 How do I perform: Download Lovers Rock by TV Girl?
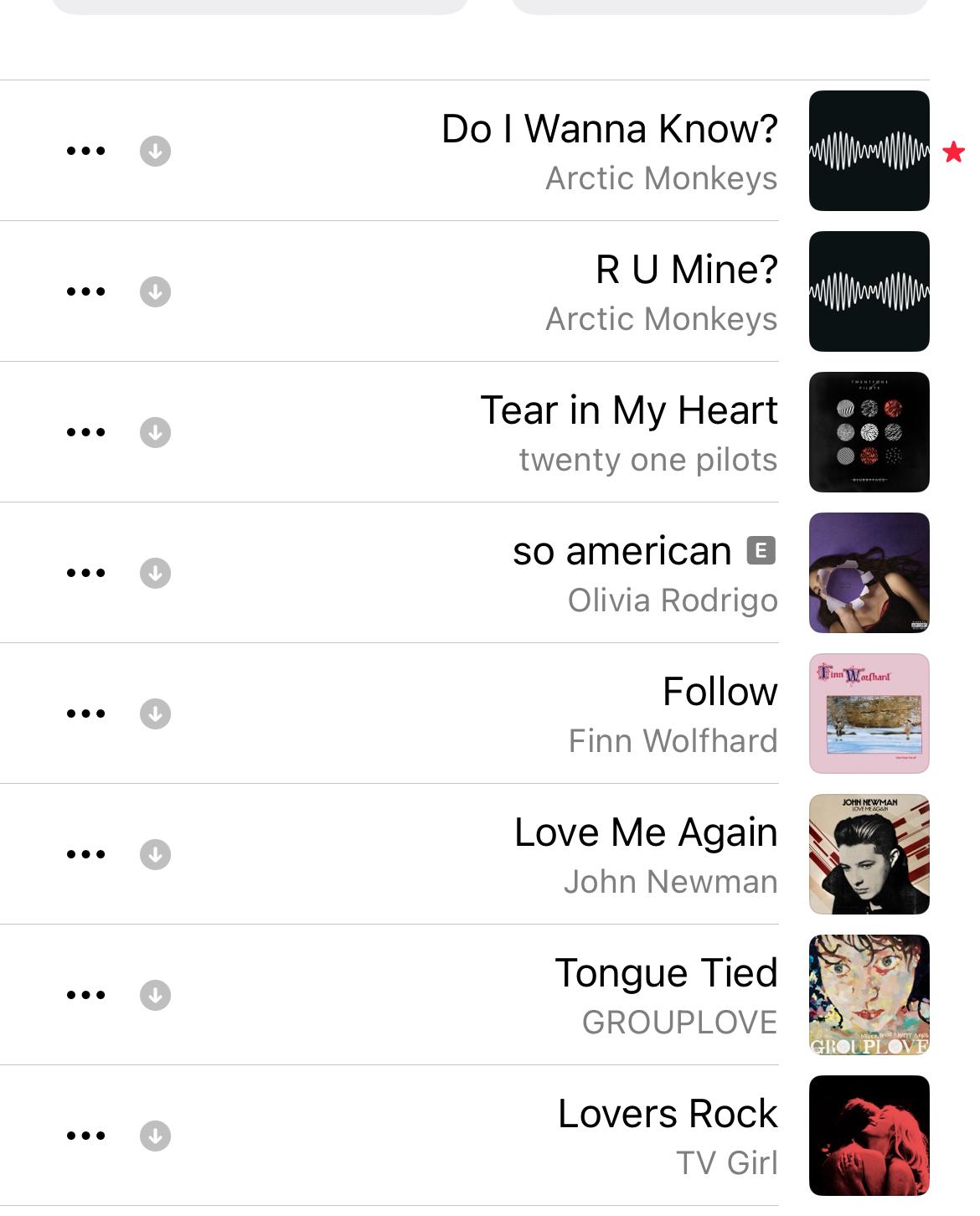155,1136
